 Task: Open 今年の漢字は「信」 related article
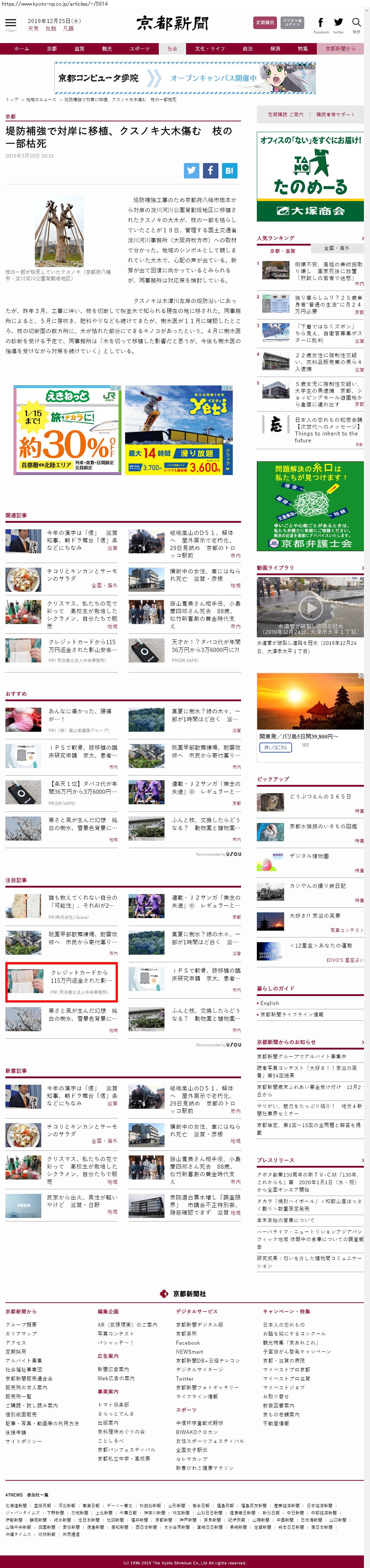[x=82, y=540]
